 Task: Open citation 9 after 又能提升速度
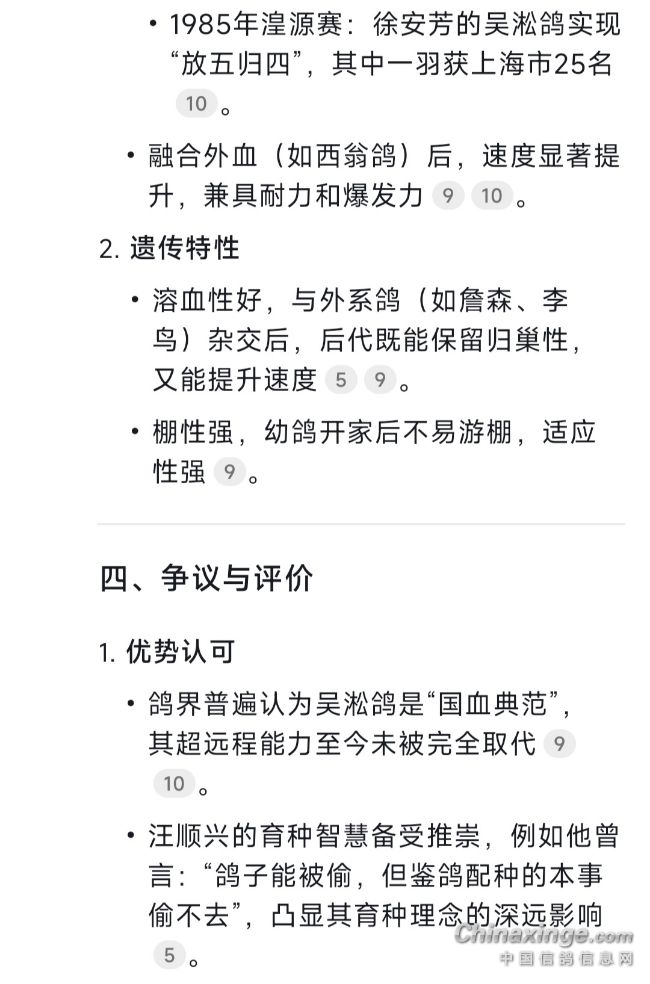(x=379, y=380)
